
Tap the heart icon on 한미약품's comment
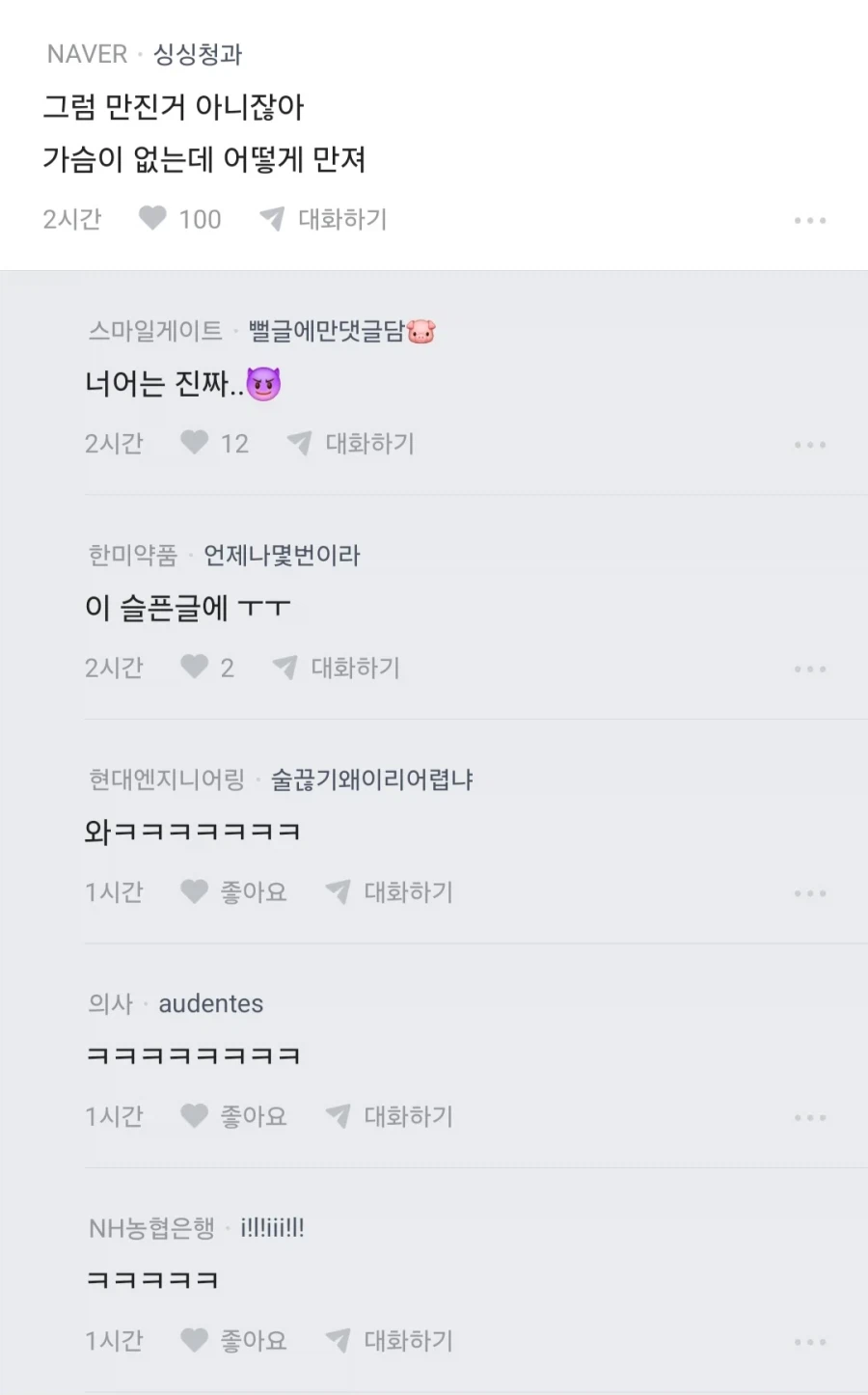pos(192,667)
